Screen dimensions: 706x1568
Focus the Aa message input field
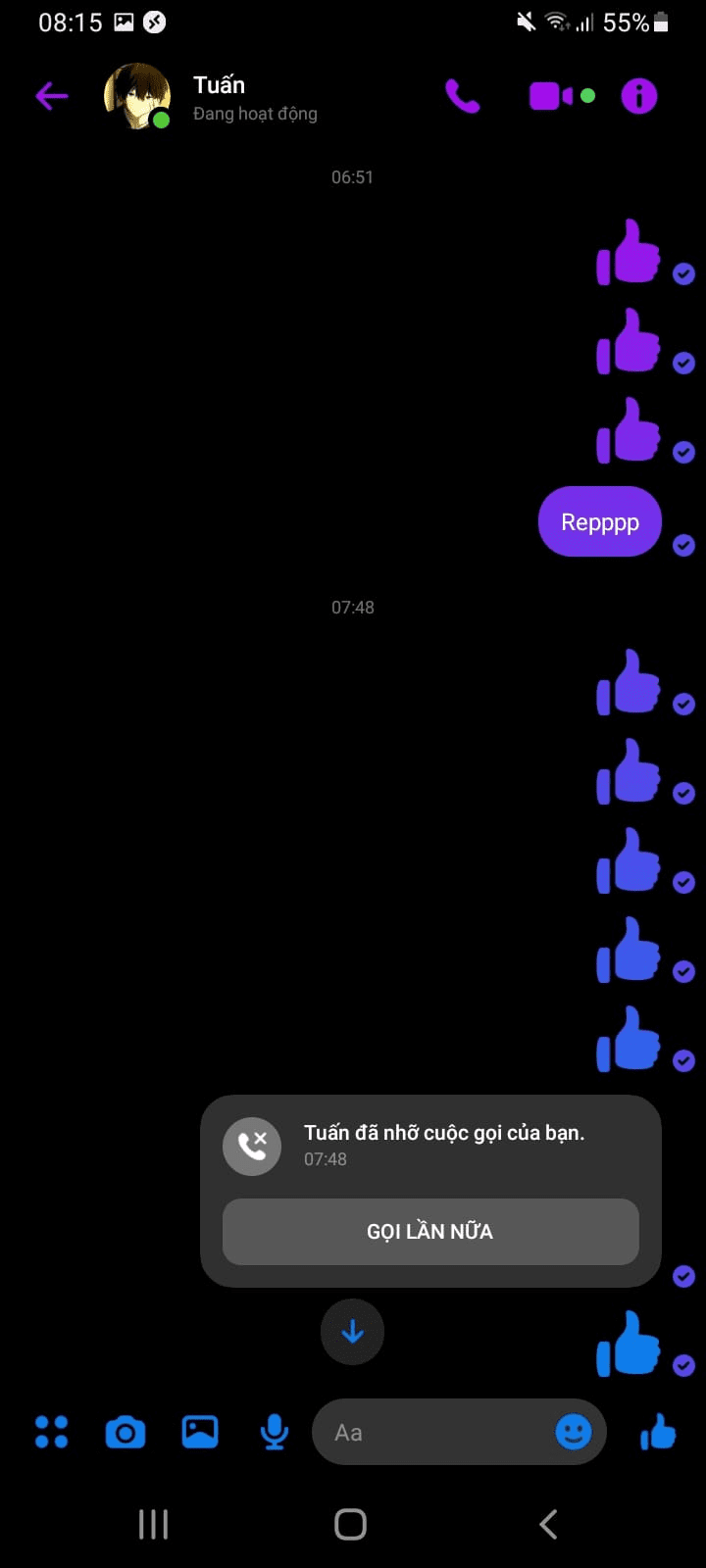pos(431,1432)
